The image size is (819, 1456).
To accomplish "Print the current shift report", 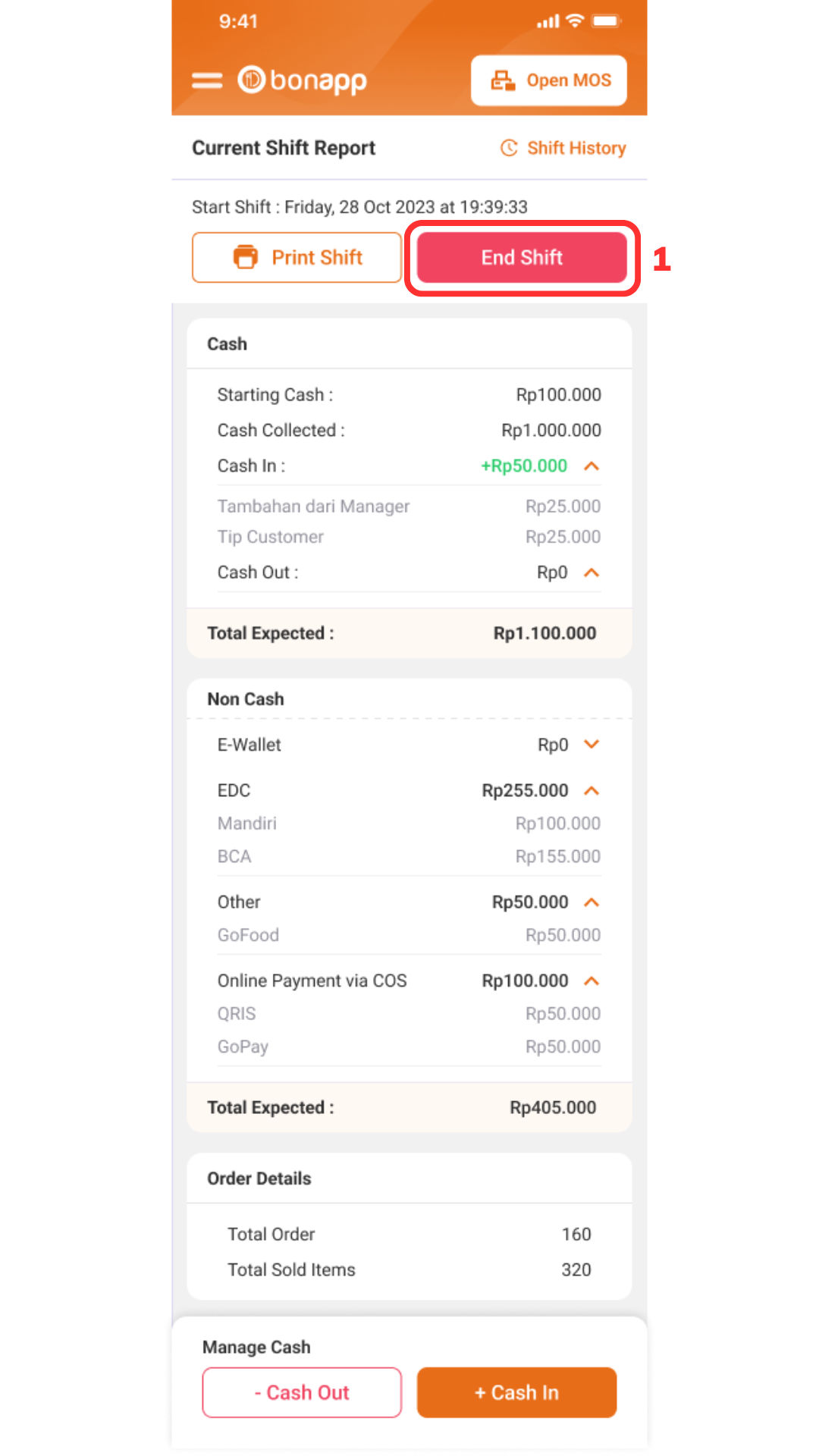I will point(297,258).
